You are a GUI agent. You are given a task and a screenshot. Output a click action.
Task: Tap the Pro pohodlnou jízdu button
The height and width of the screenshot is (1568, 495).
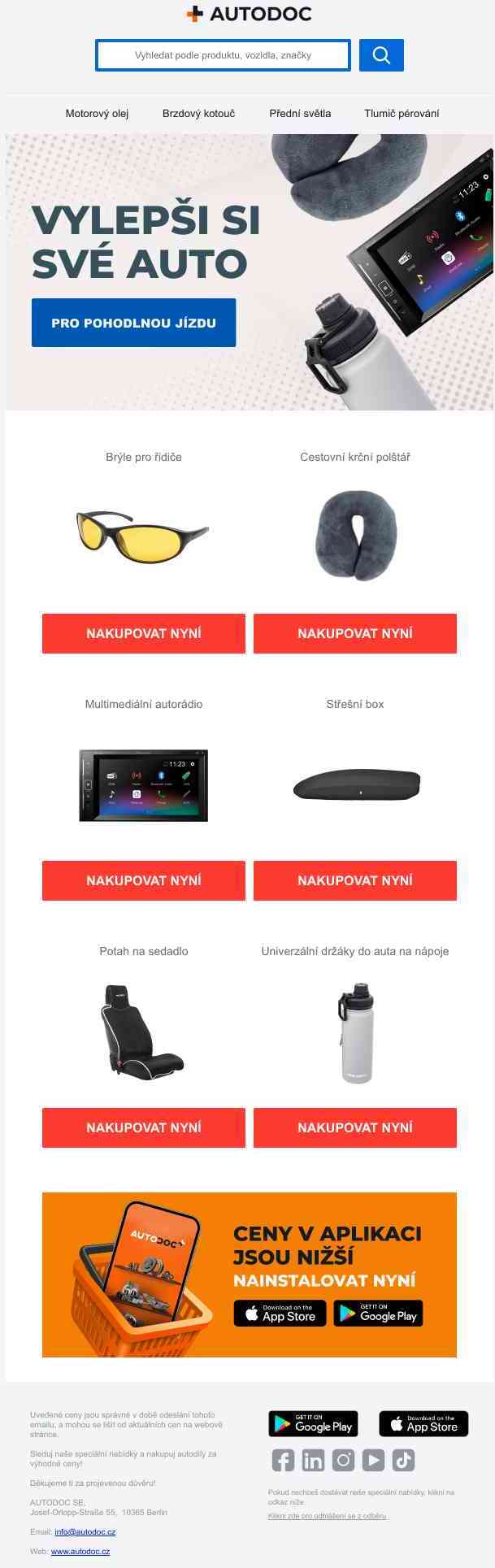tap(133, 323)
